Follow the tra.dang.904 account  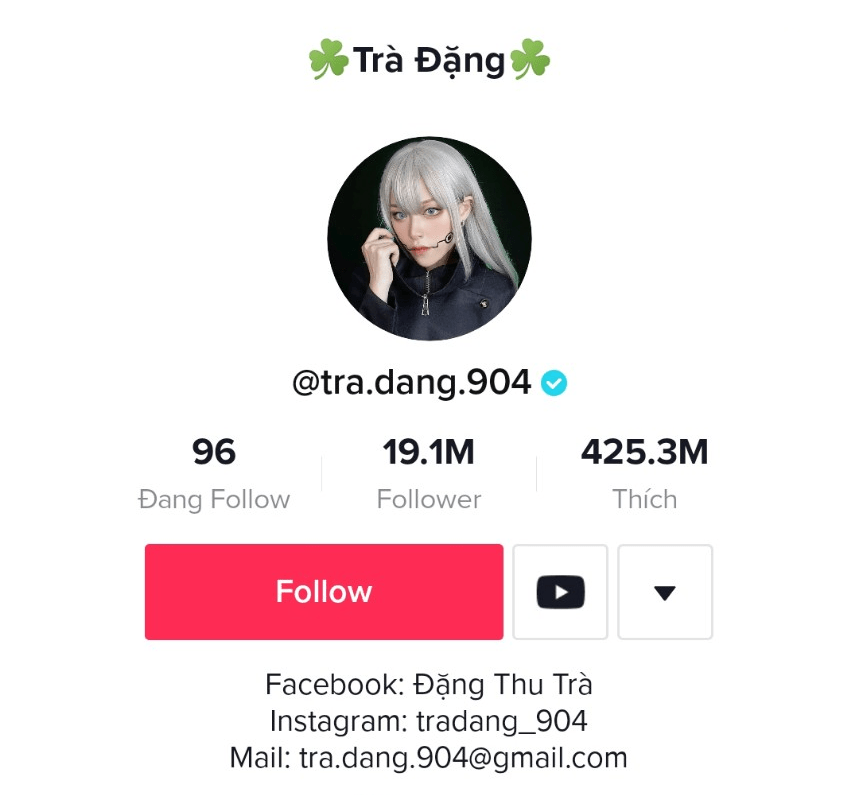click(323, 592)
